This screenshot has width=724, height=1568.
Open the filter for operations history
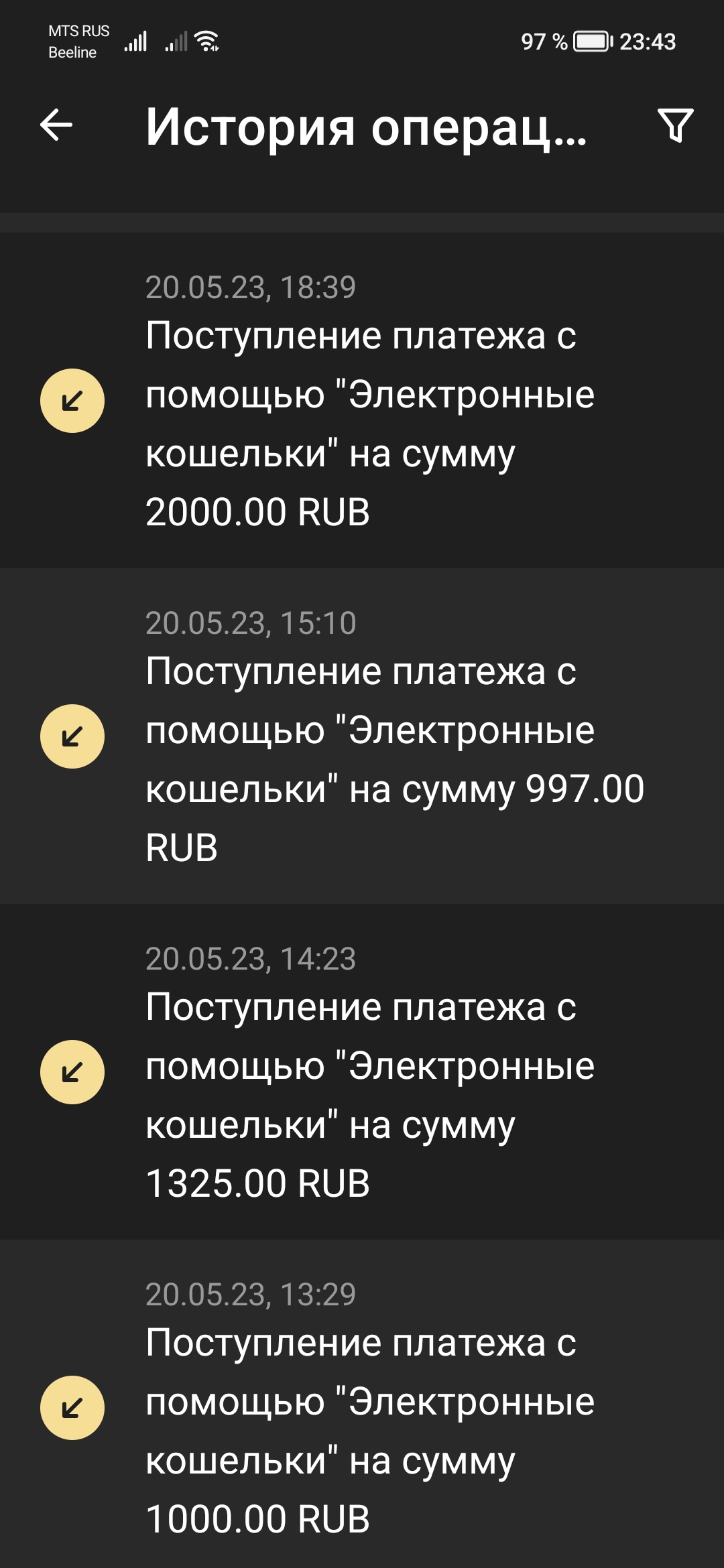[x=675, y=125]
